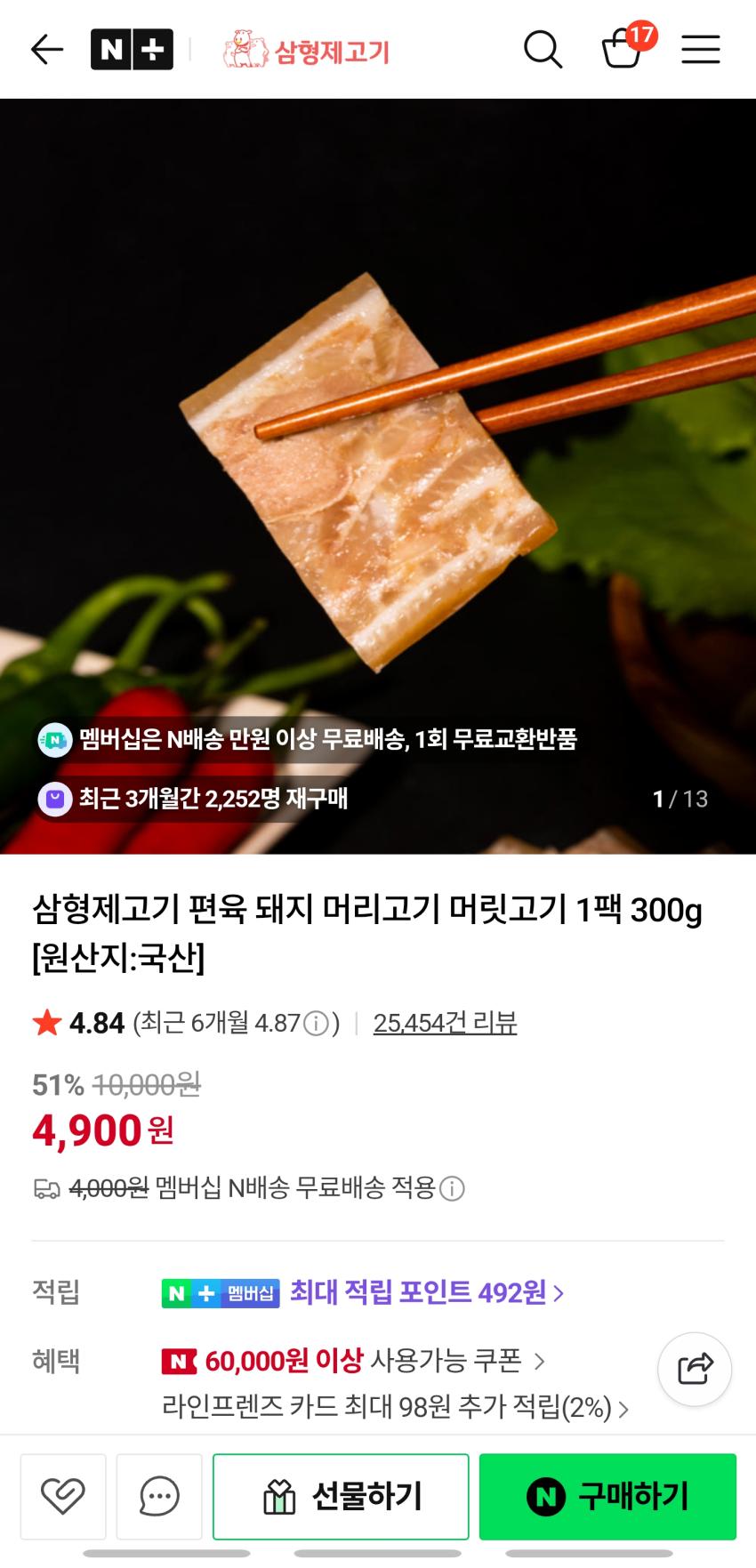Buy now with 구매하기
The width and height of the screenshot is (756, 1568).
tap(607, 1497)
